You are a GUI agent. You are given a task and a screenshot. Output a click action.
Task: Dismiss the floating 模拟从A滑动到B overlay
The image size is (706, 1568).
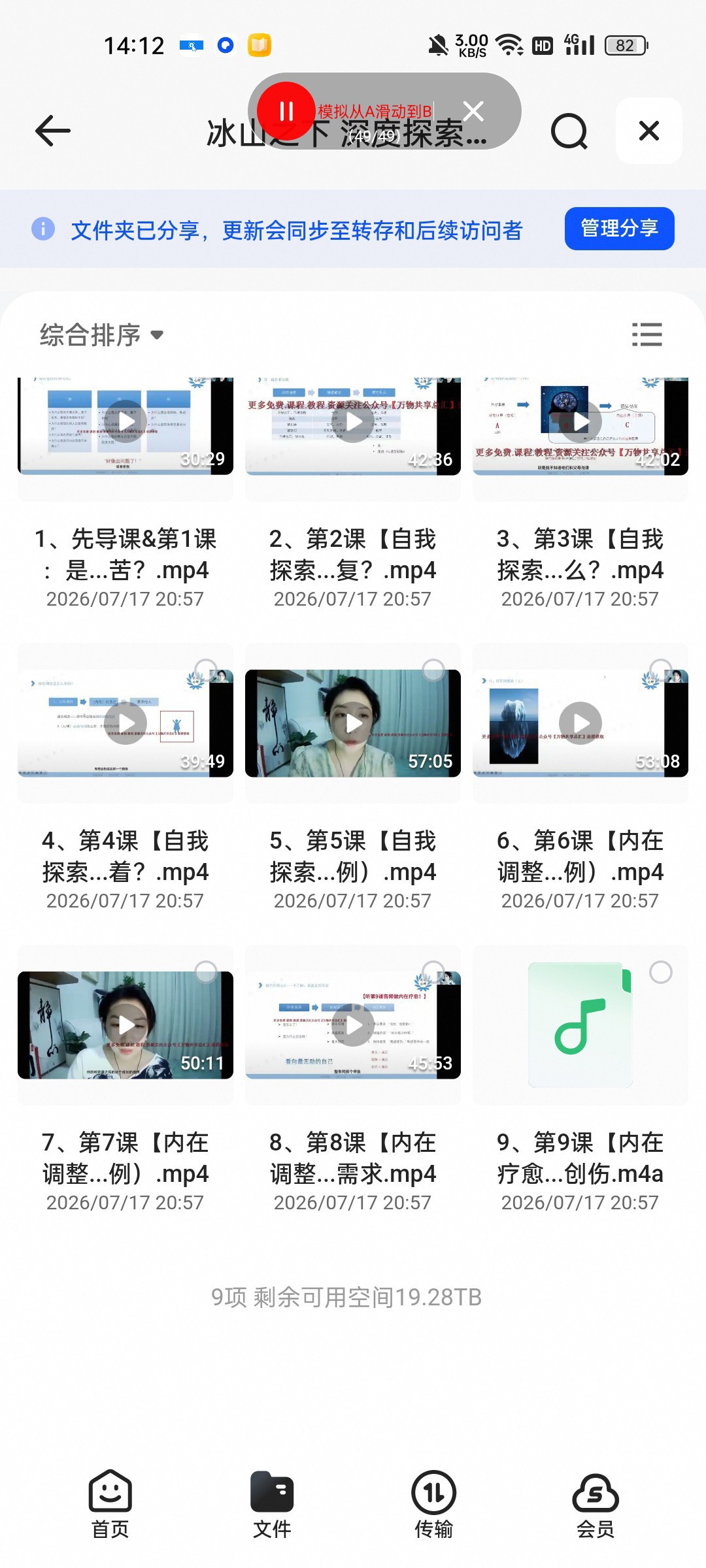point(473,111)
